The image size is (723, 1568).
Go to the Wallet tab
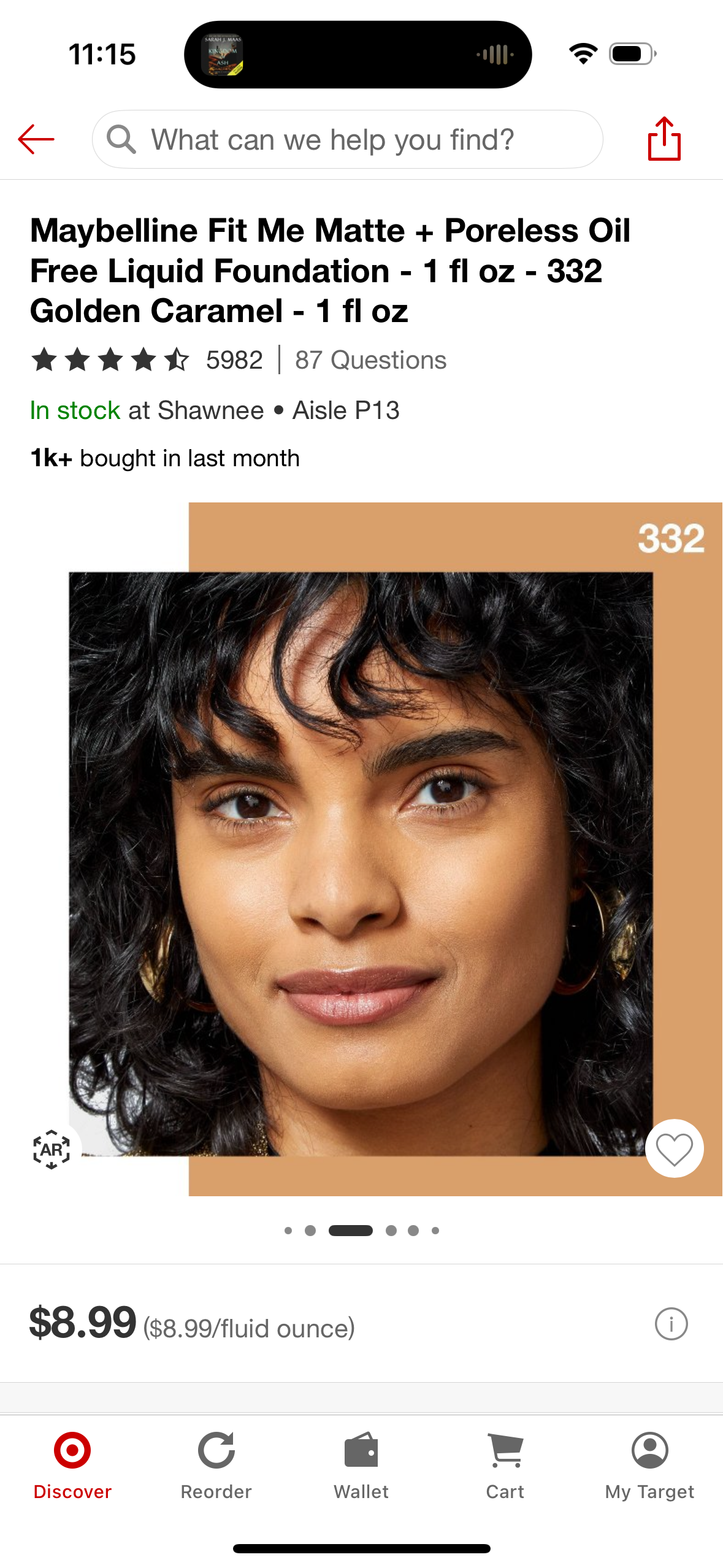click(361, 1466)
